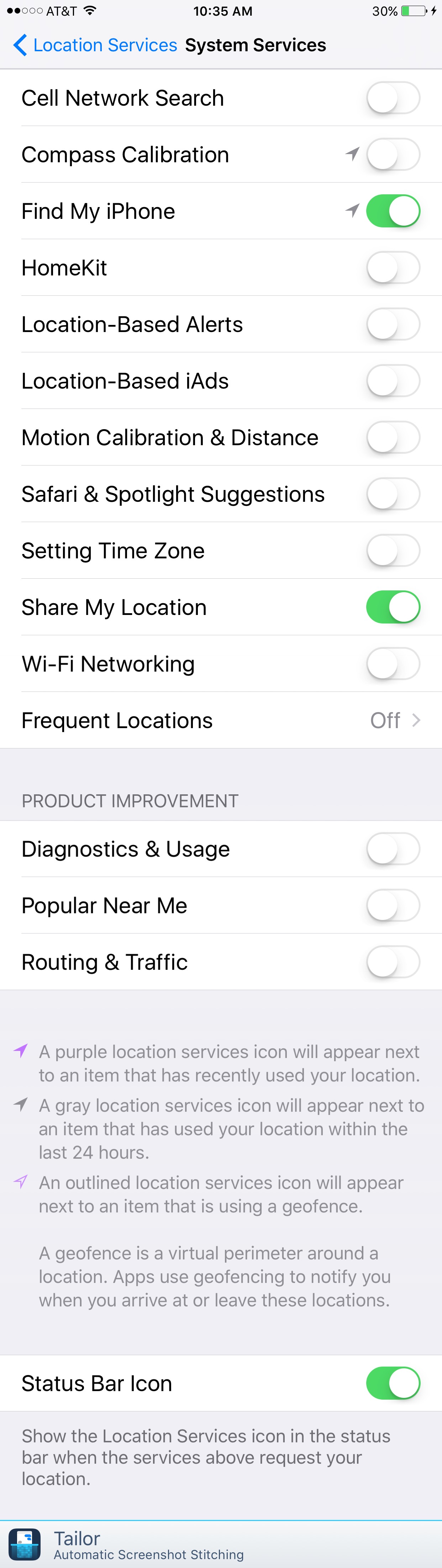Enable Cell Network Search
Screen dimensions: 442x1568
[393, 98]
